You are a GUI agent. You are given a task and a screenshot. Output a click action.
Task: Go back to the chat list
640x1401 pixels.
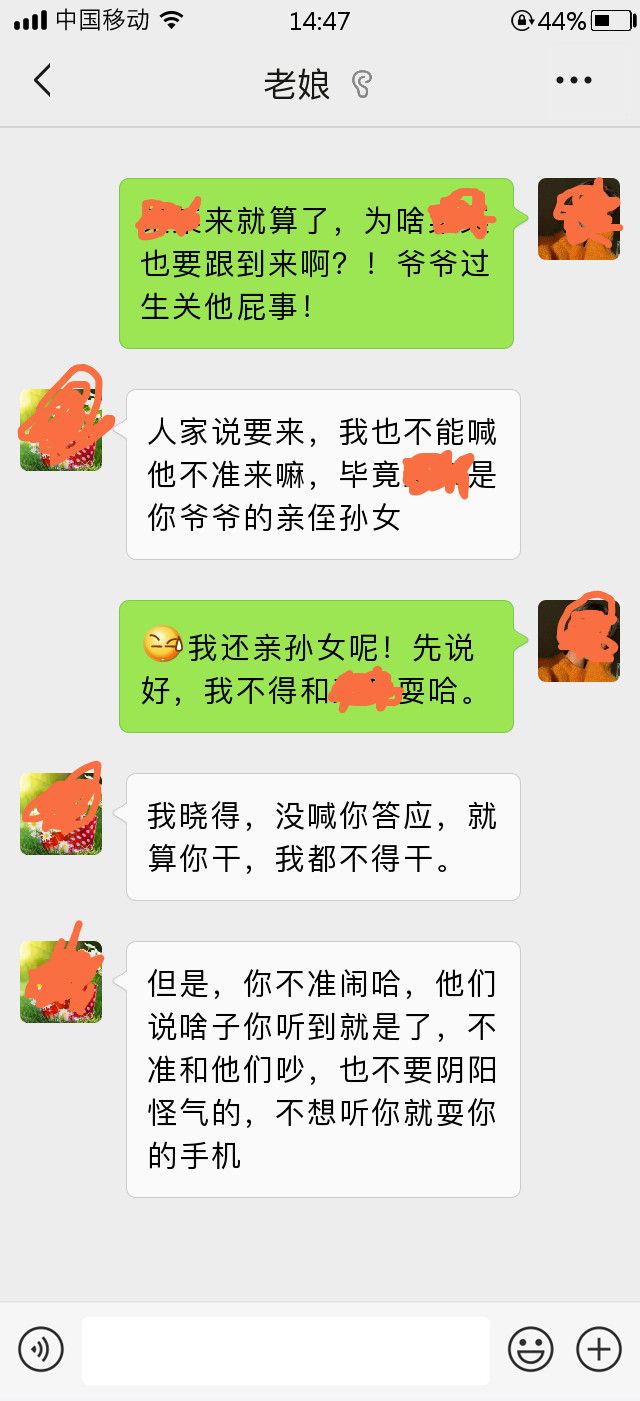pos(42,81)
